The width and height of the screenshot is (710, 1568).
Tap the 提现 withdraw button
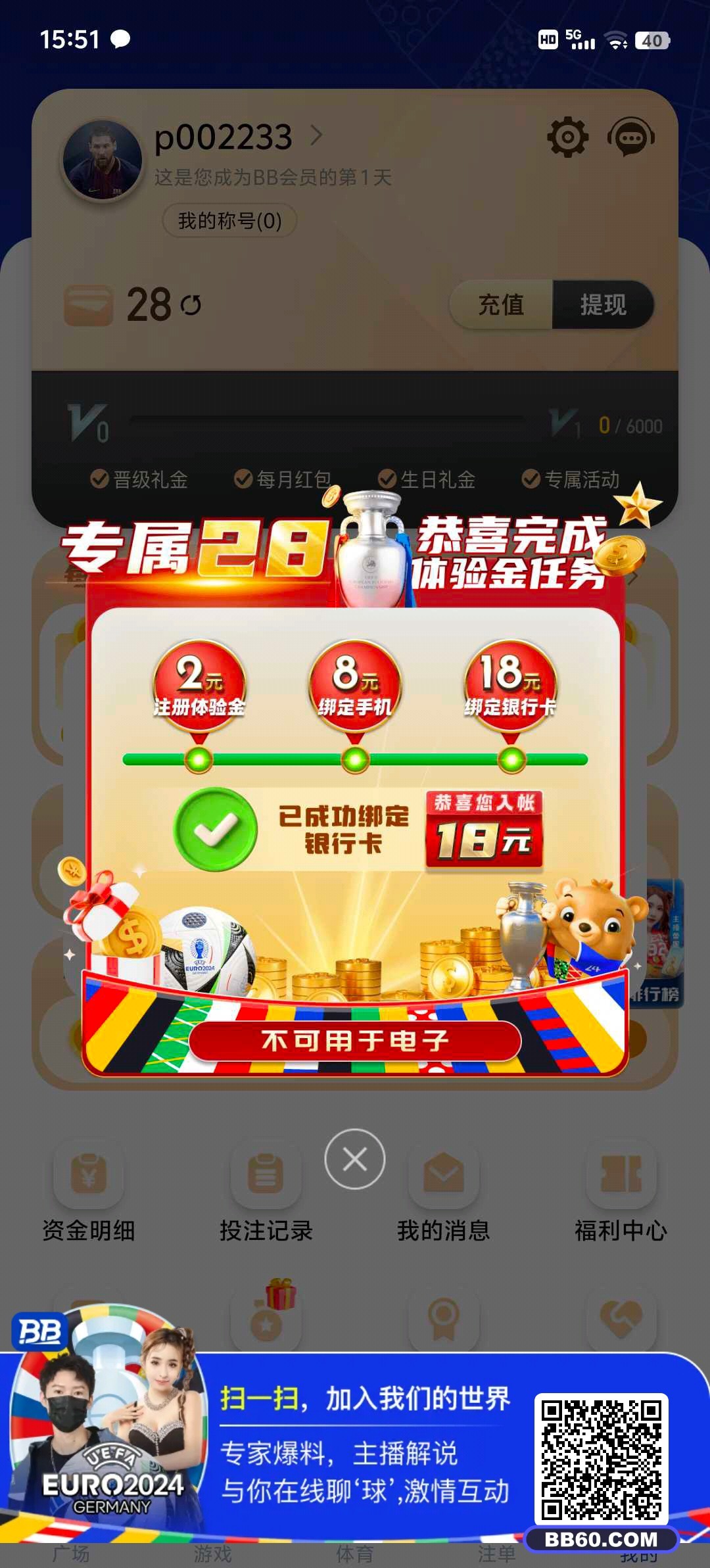pyautogui.click(x=603, y=305)
